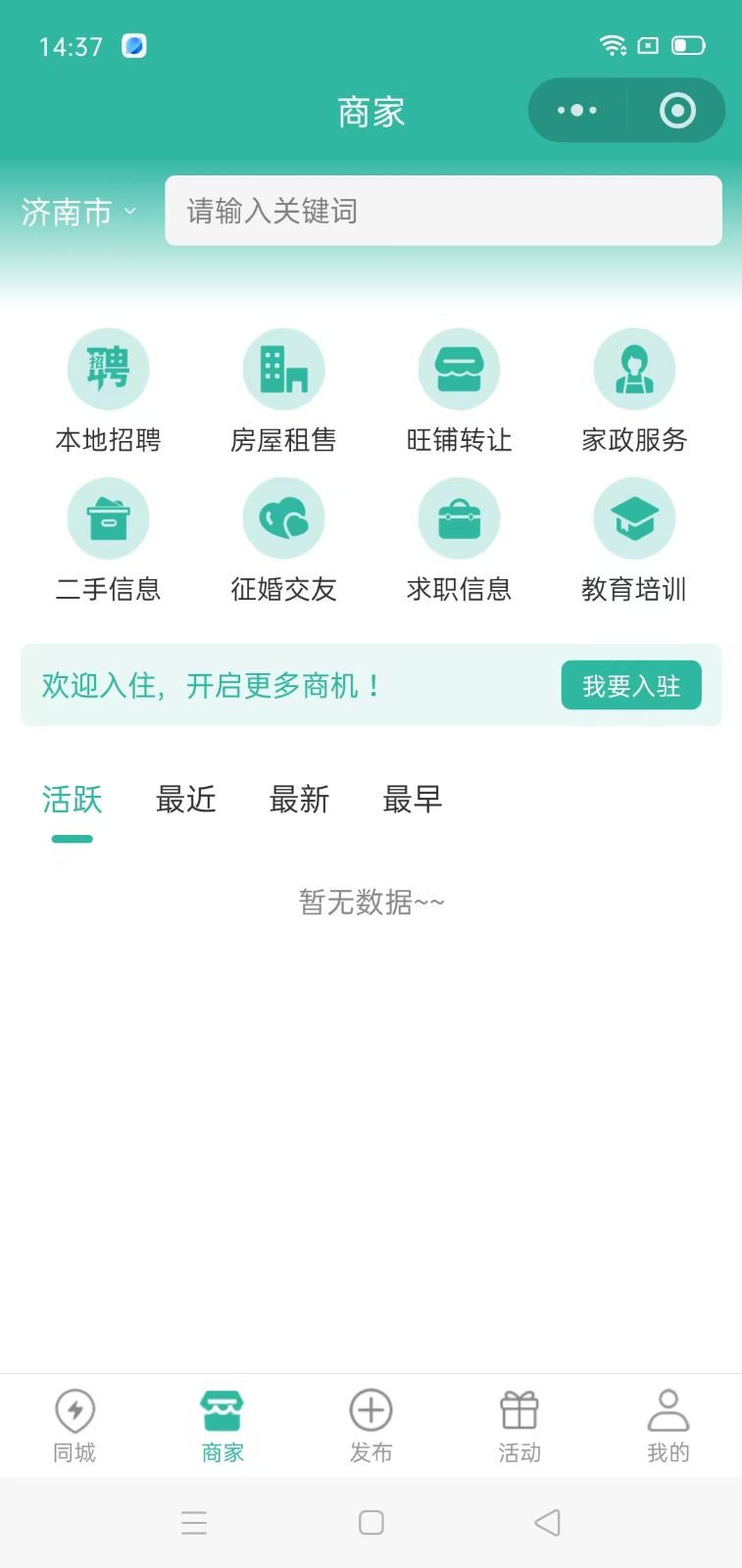
Task: Open the 发布 publish tab
Action: tap(371, 1425)
